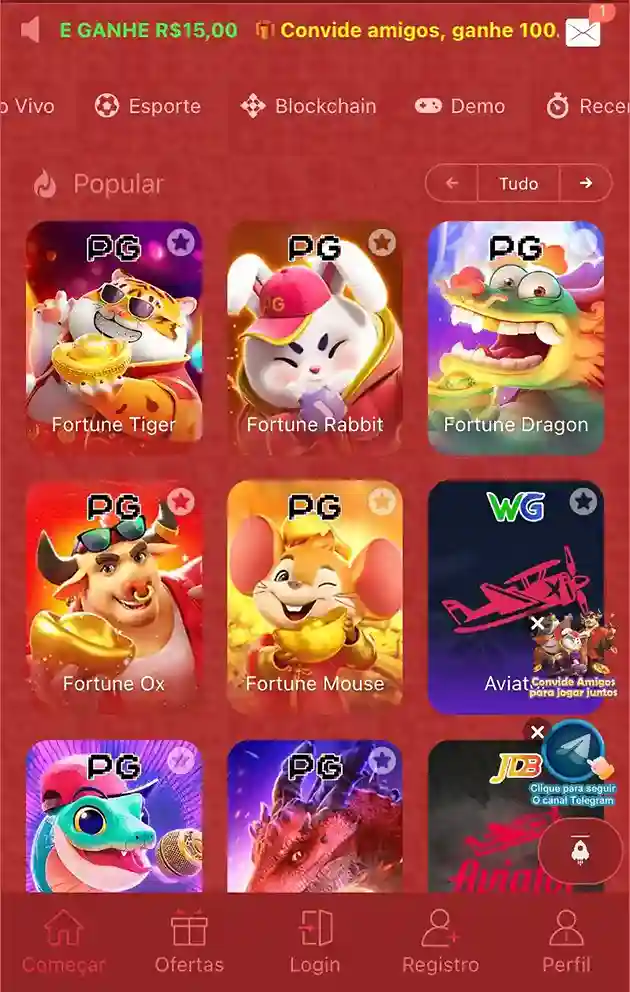
Task: Open the Registro tab
Action: [x=440, y=942]
